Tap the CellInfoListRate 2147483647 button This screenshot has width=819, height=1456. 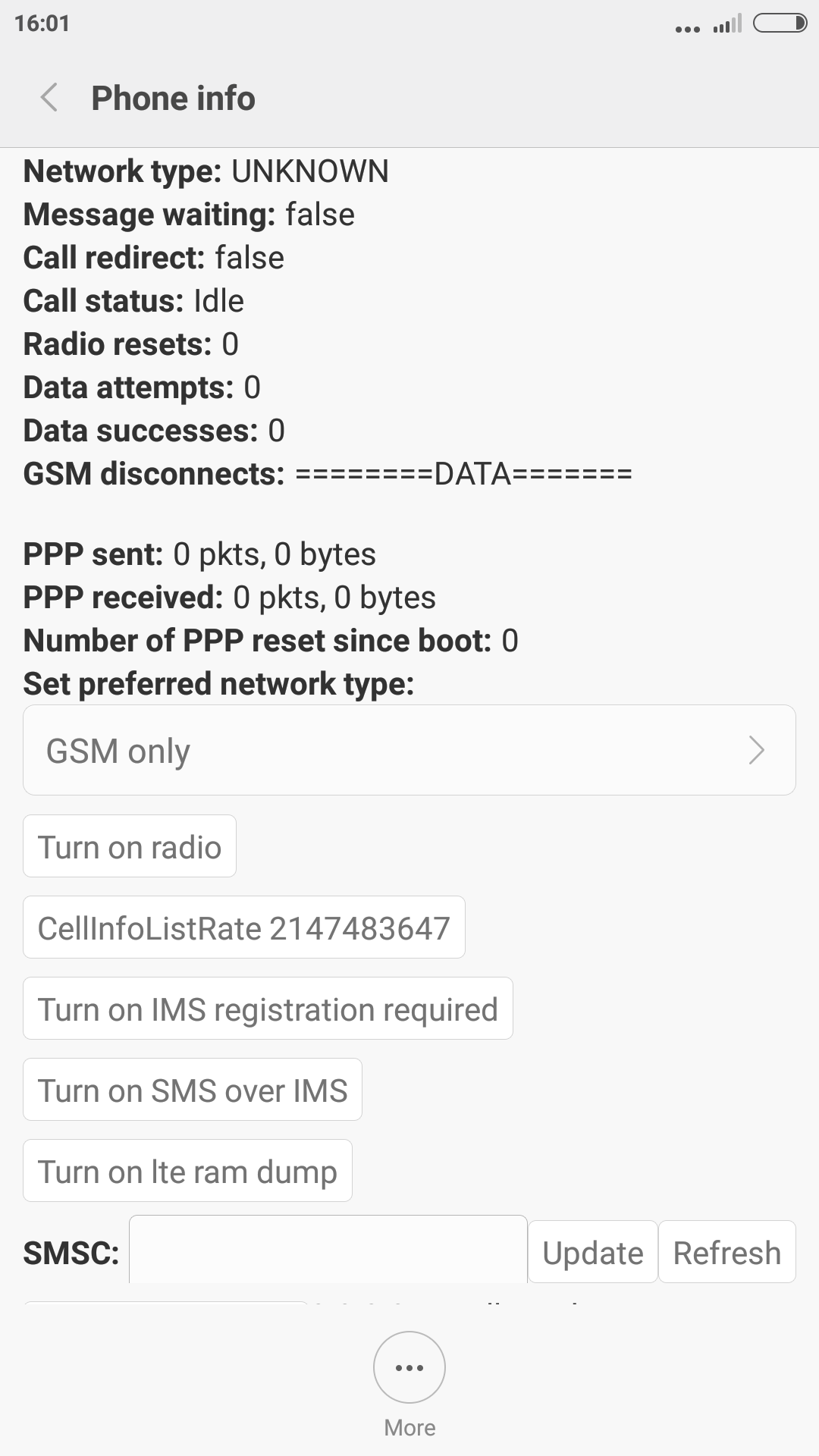(244, 928)
